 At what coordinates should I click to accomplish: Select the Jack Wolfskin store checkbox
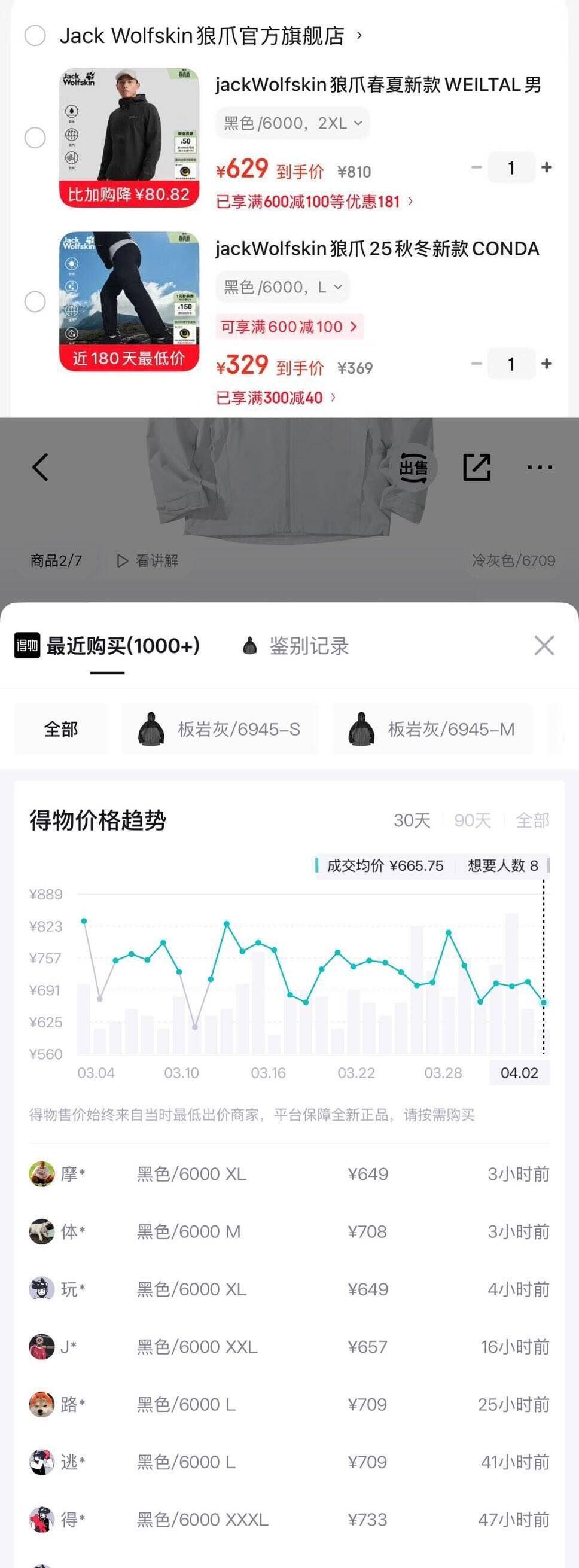(35, 36)
